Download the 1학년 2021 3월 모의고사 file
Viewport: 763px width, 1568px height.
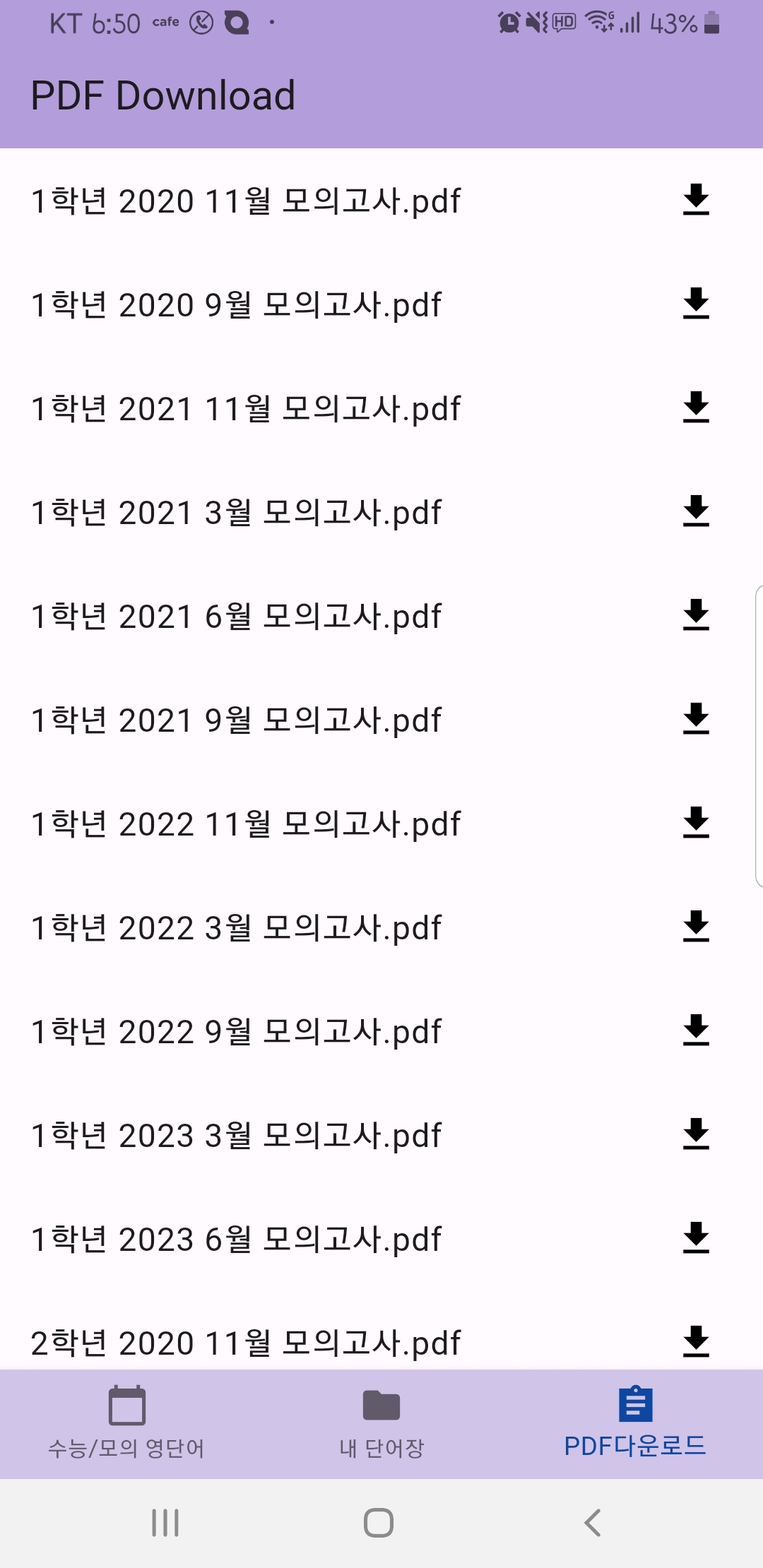coord(696,511)
